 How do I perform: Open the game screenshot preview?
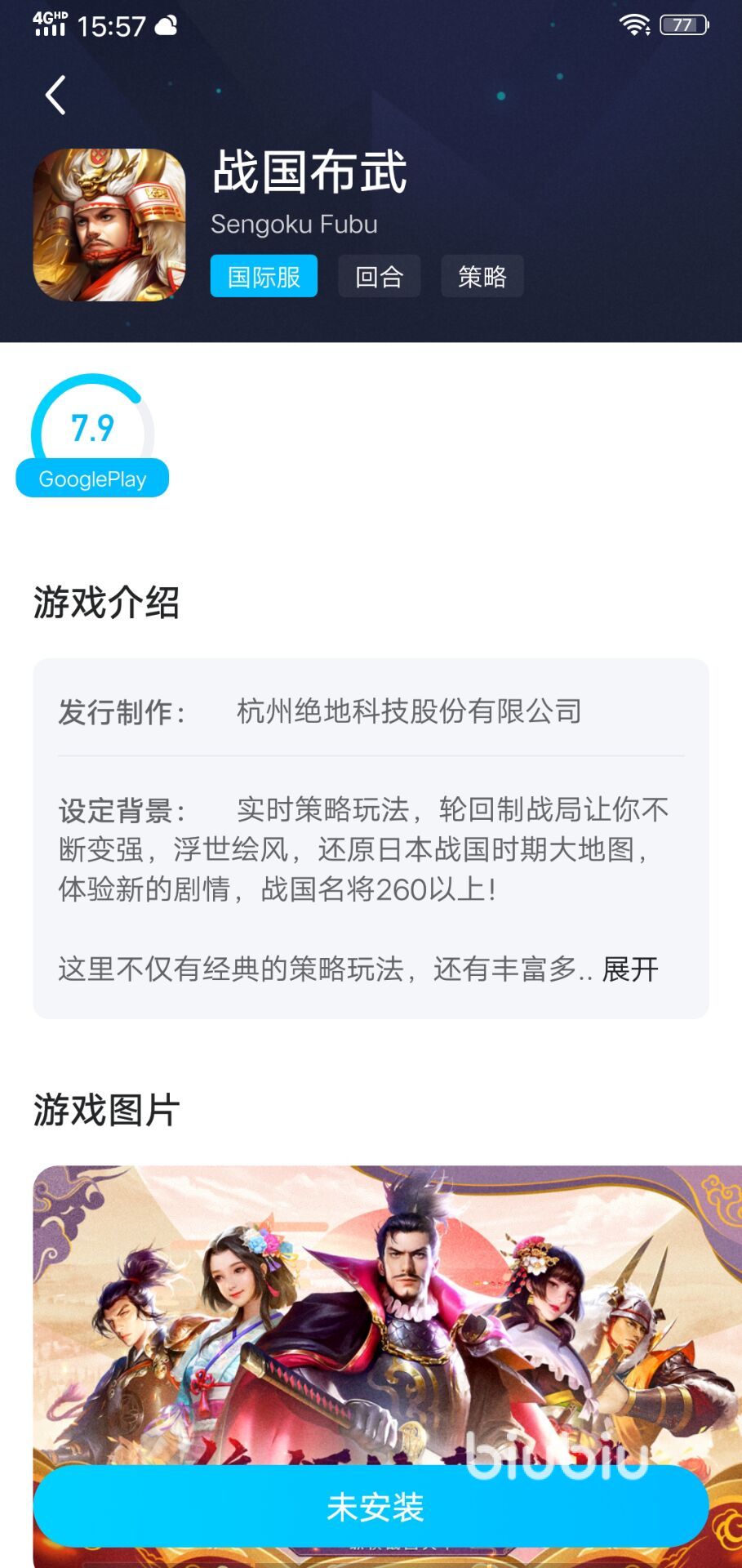[387, 1307]
